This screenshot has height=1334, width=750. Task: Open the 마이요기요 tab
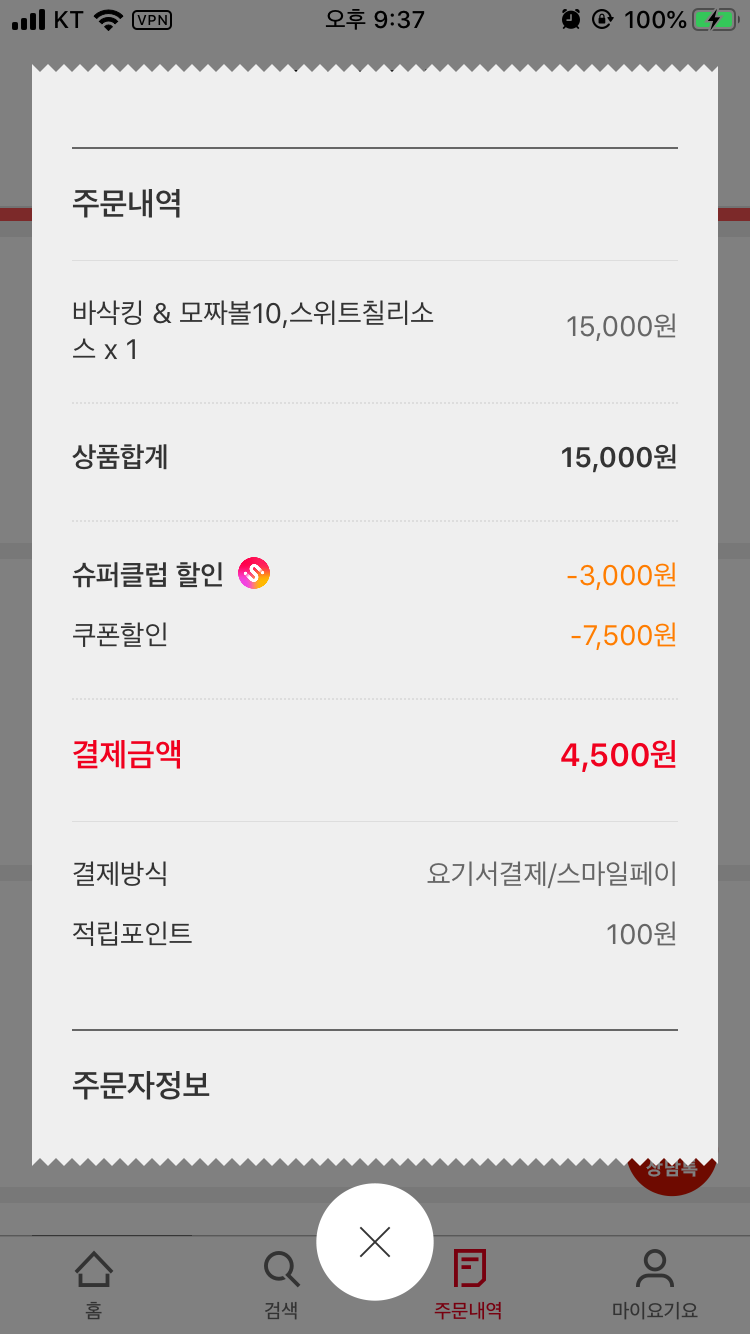(655, 1283)
